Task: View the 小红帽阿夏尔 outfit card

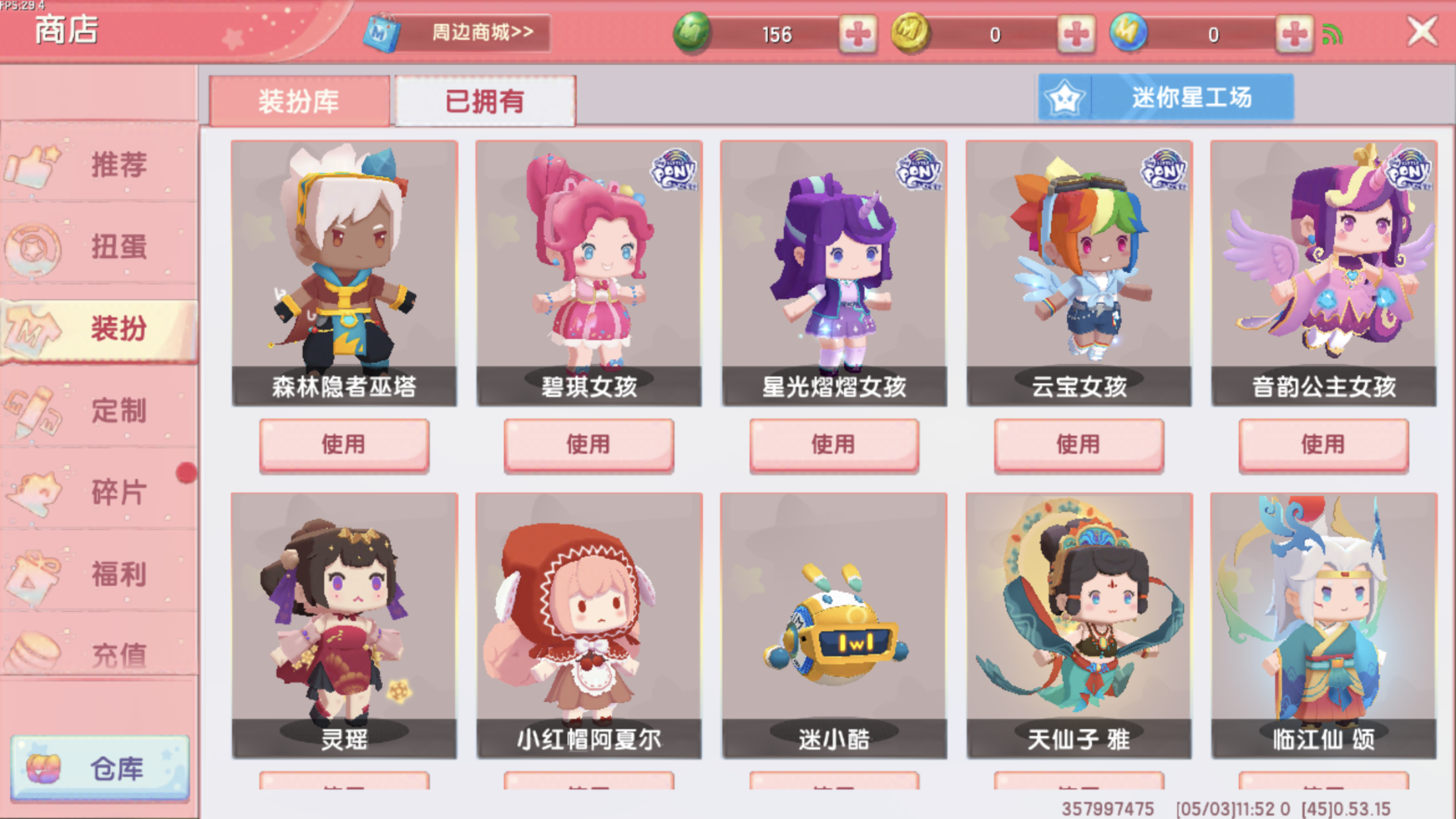Action: click(589, 625)
